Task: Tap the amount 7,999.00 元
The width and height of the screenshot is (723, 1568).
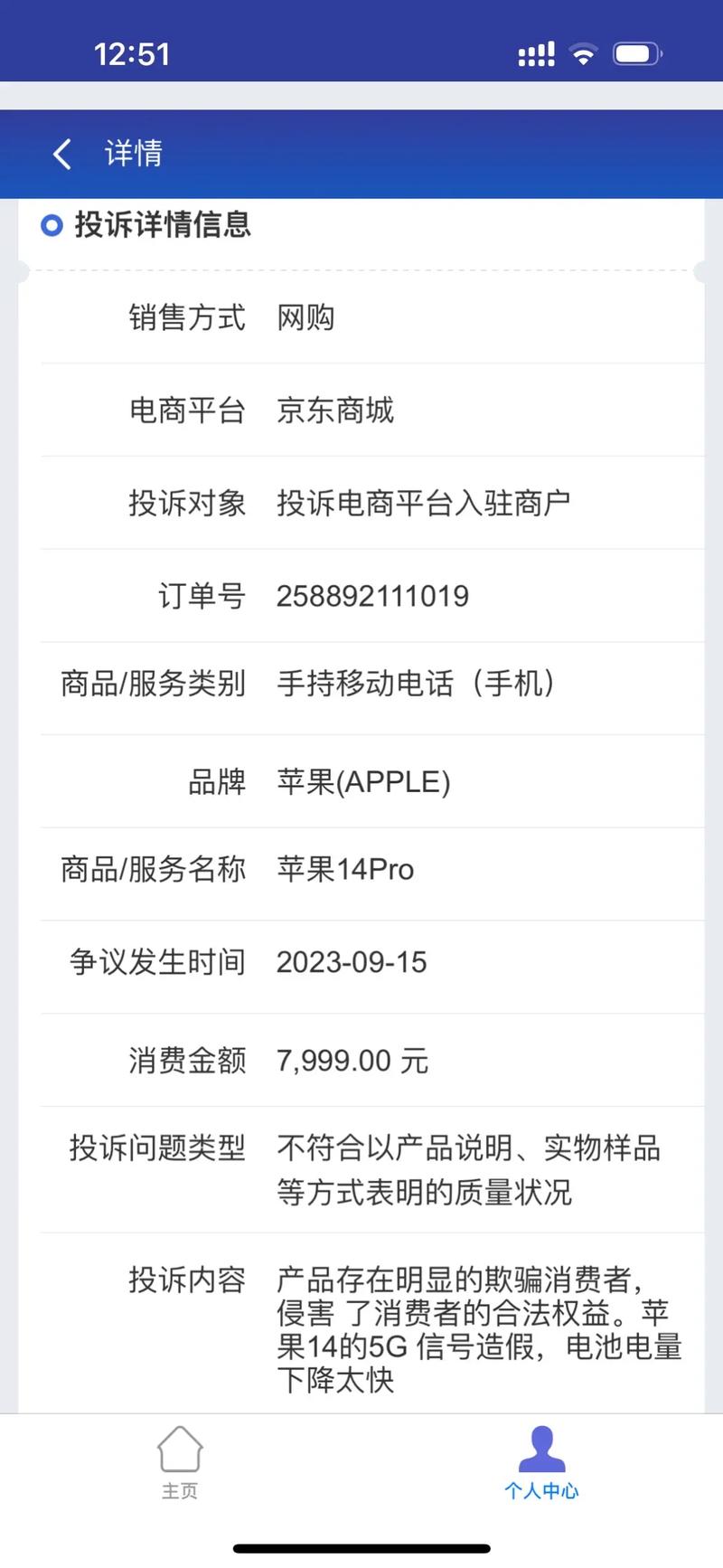Action: [x=353, y=1060]
